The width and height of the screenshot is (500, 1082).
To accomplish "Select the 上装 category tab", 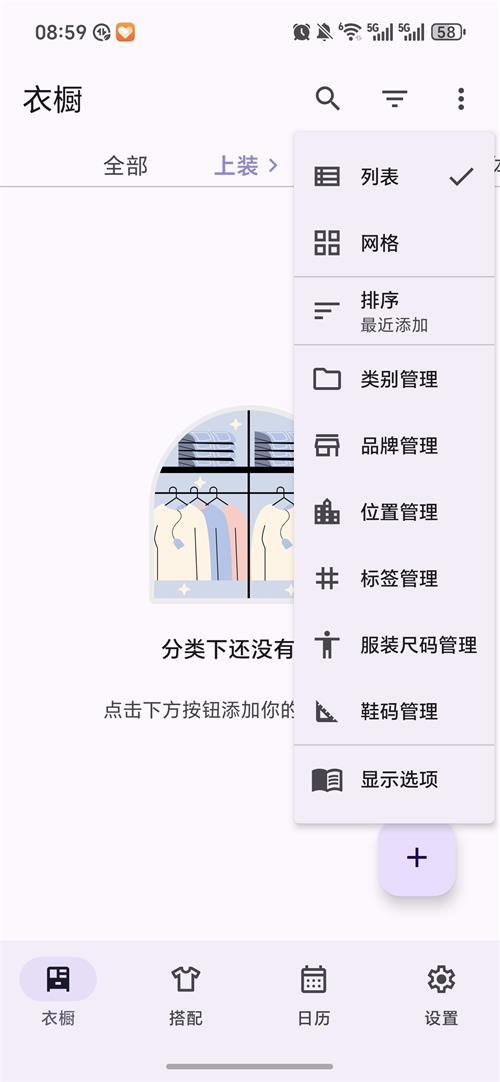I will pos(246,166).
